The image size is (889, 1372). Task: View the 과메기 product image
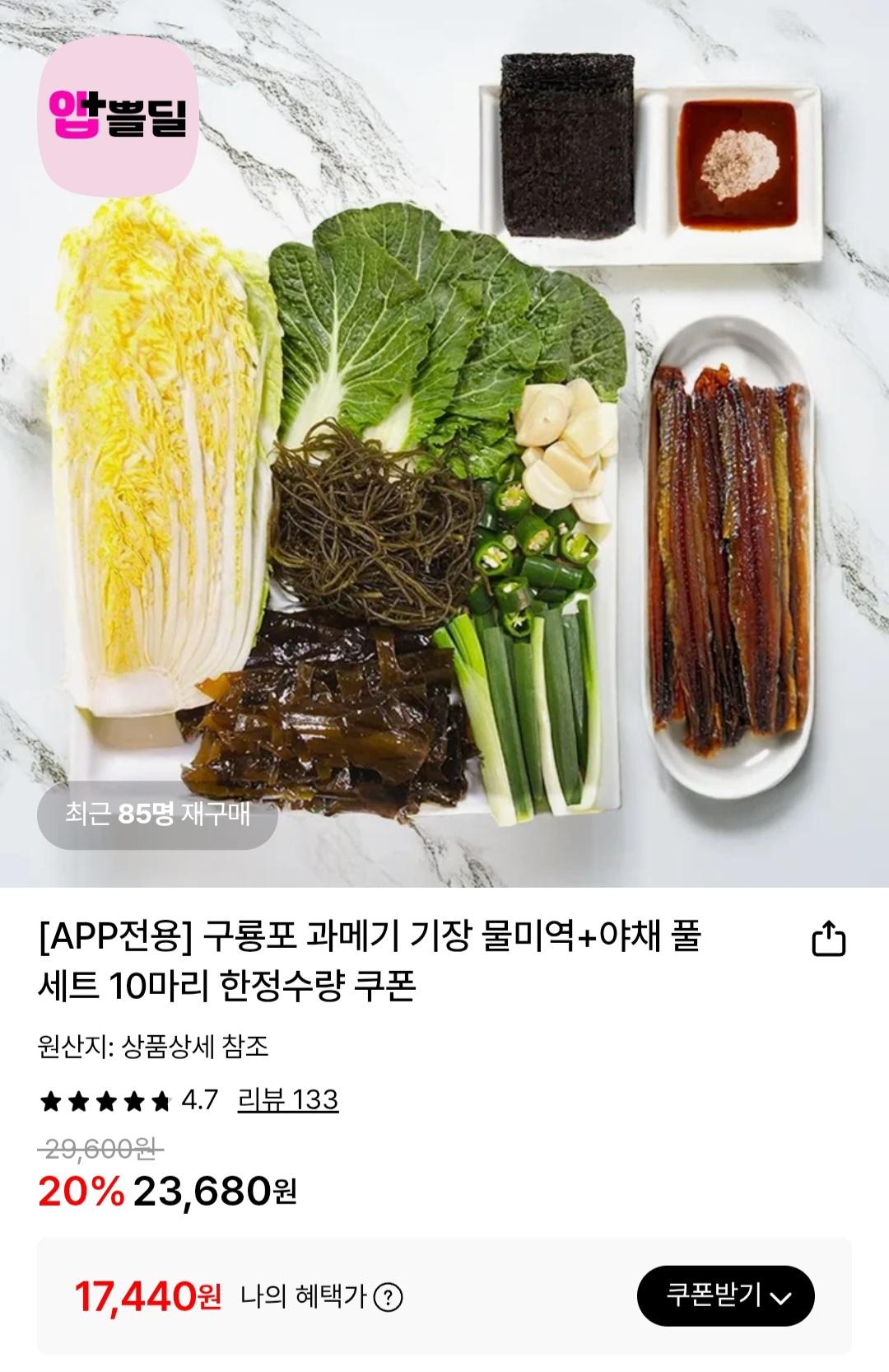pos(444,445)
